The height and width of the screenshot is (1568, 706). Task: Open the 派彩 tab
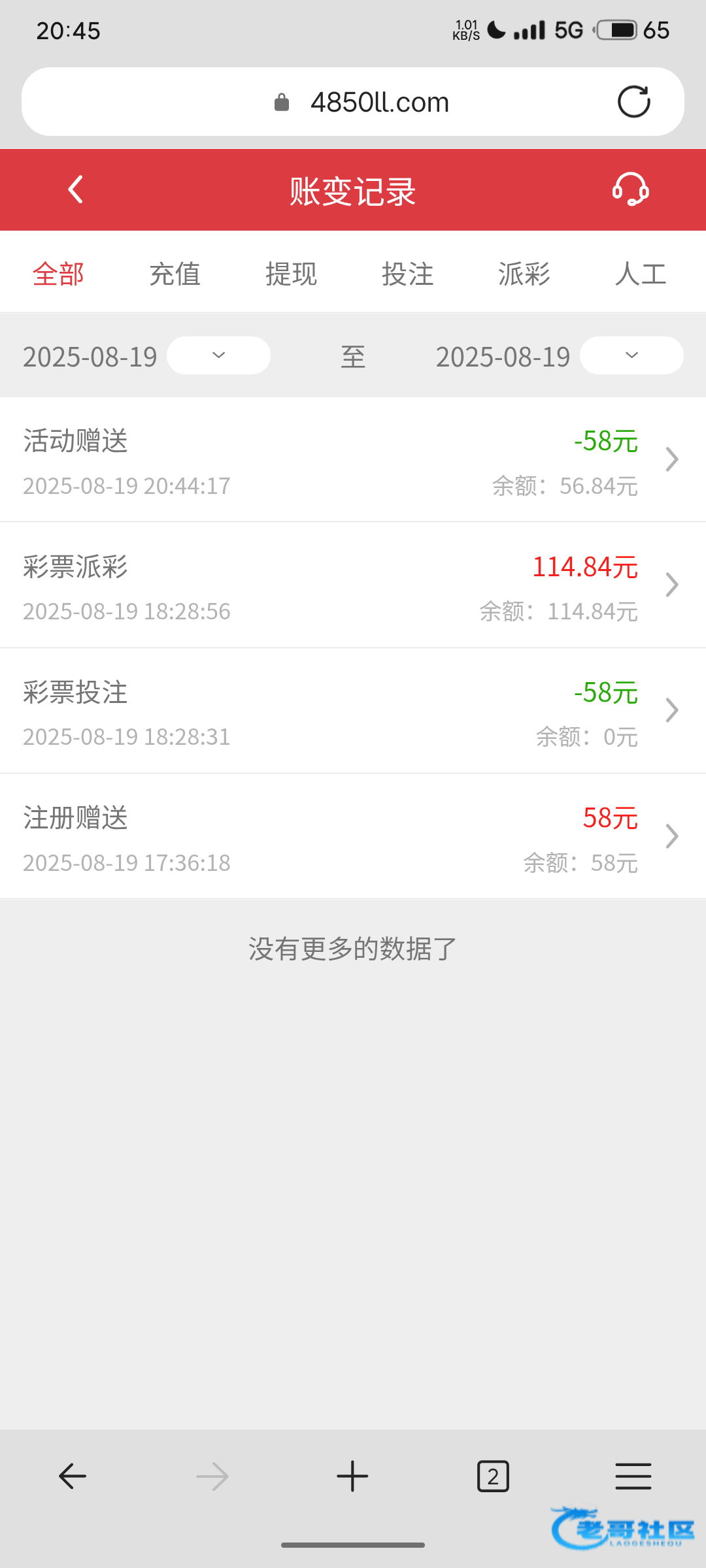[524, 274]
